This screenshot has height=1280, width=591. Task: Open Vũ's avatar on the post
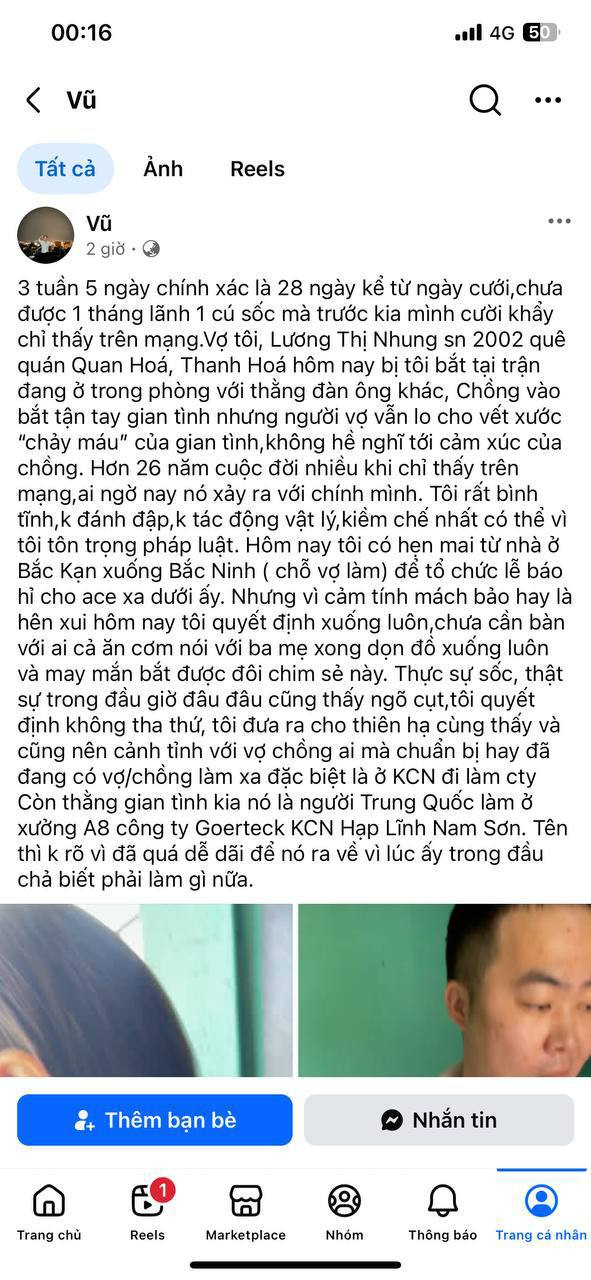[45, 236]
